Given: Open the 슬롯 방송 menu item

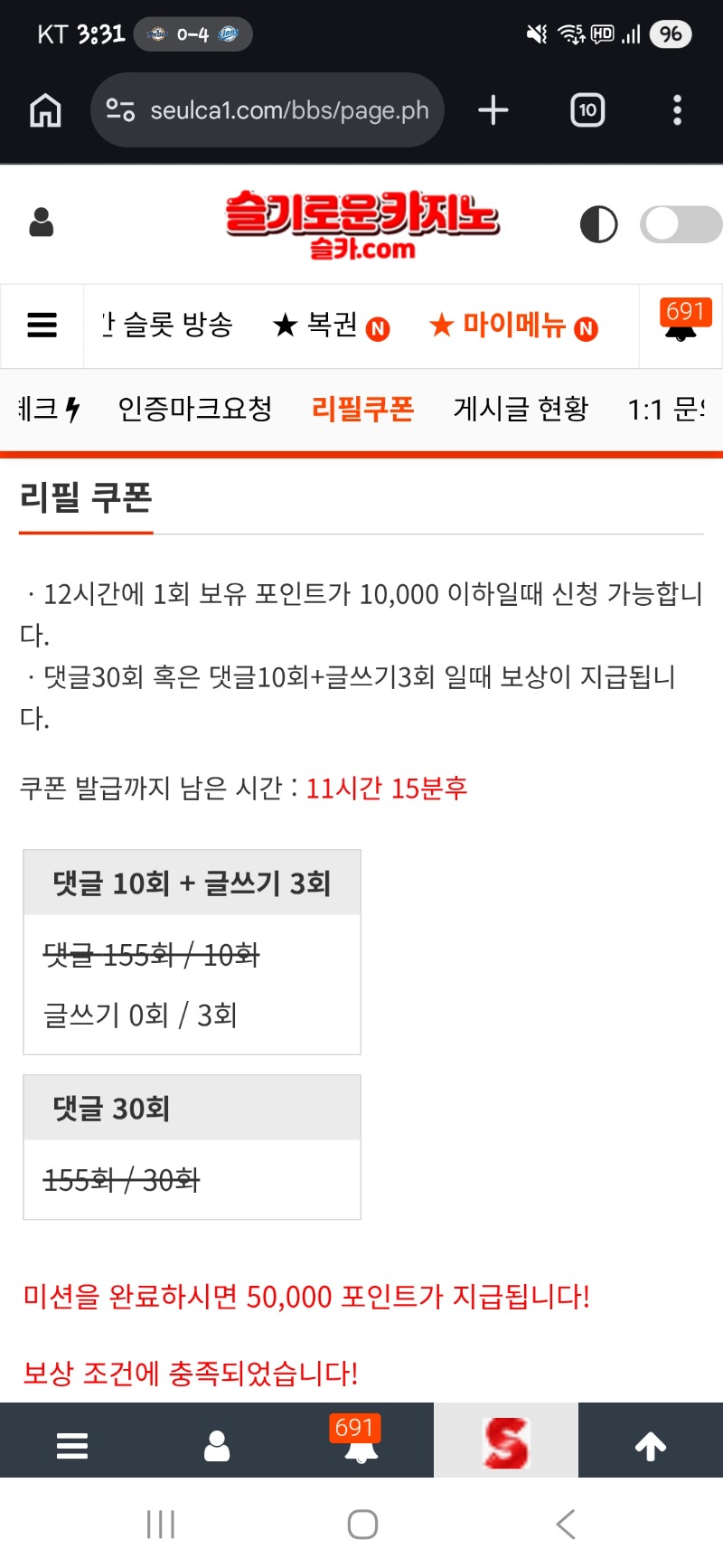Looking at the screenshot, I should [172, 326].
